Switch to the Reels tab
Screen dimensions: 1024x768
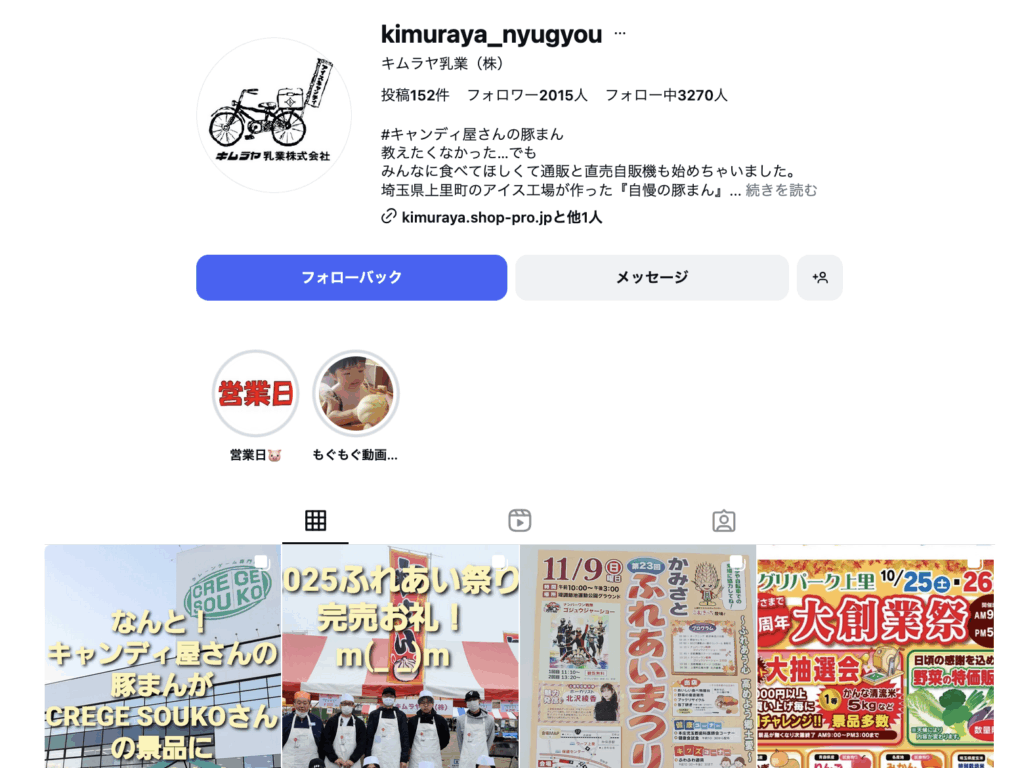(x=519, y=520)
